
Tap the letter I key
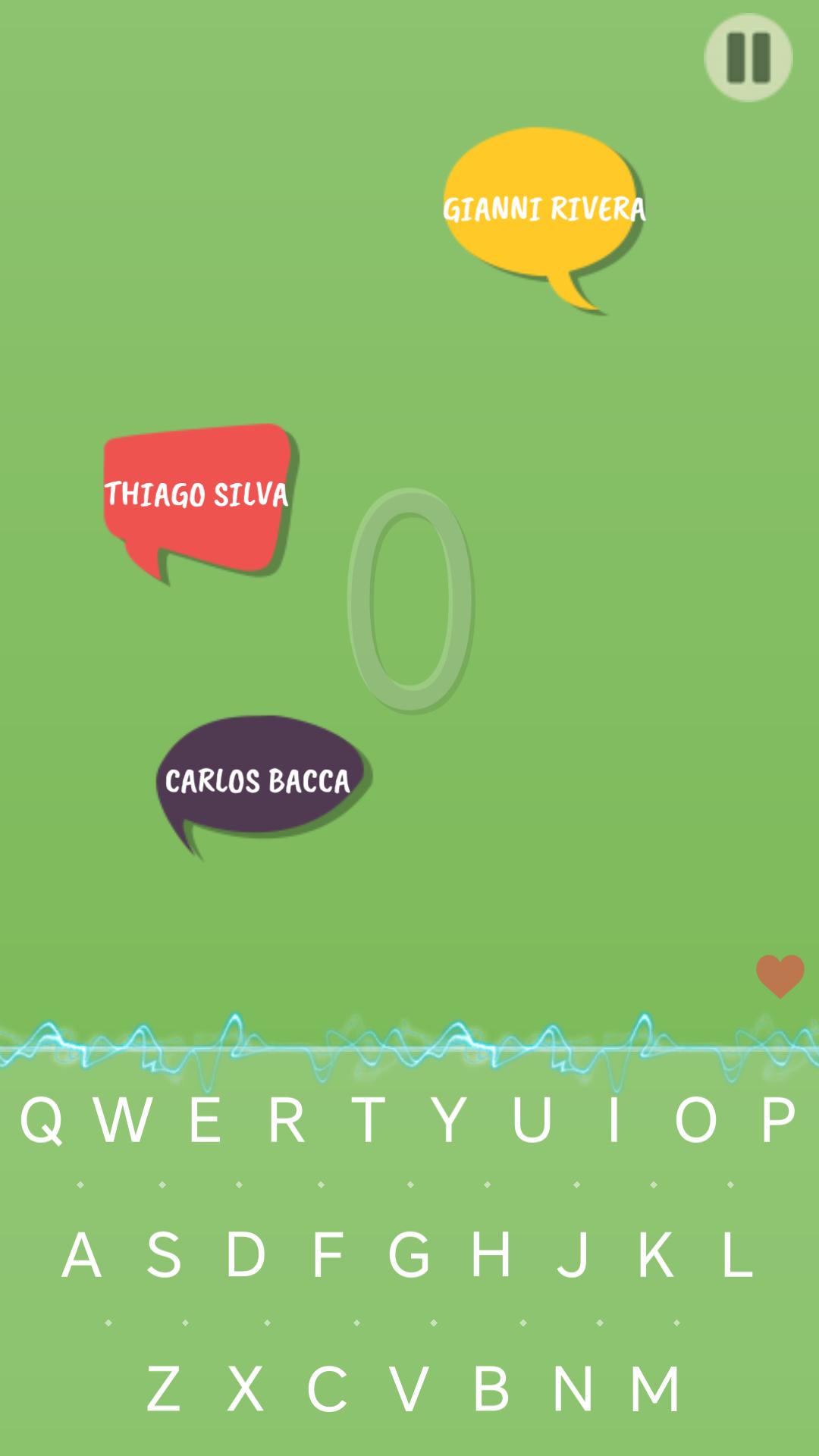(614, 1119)
